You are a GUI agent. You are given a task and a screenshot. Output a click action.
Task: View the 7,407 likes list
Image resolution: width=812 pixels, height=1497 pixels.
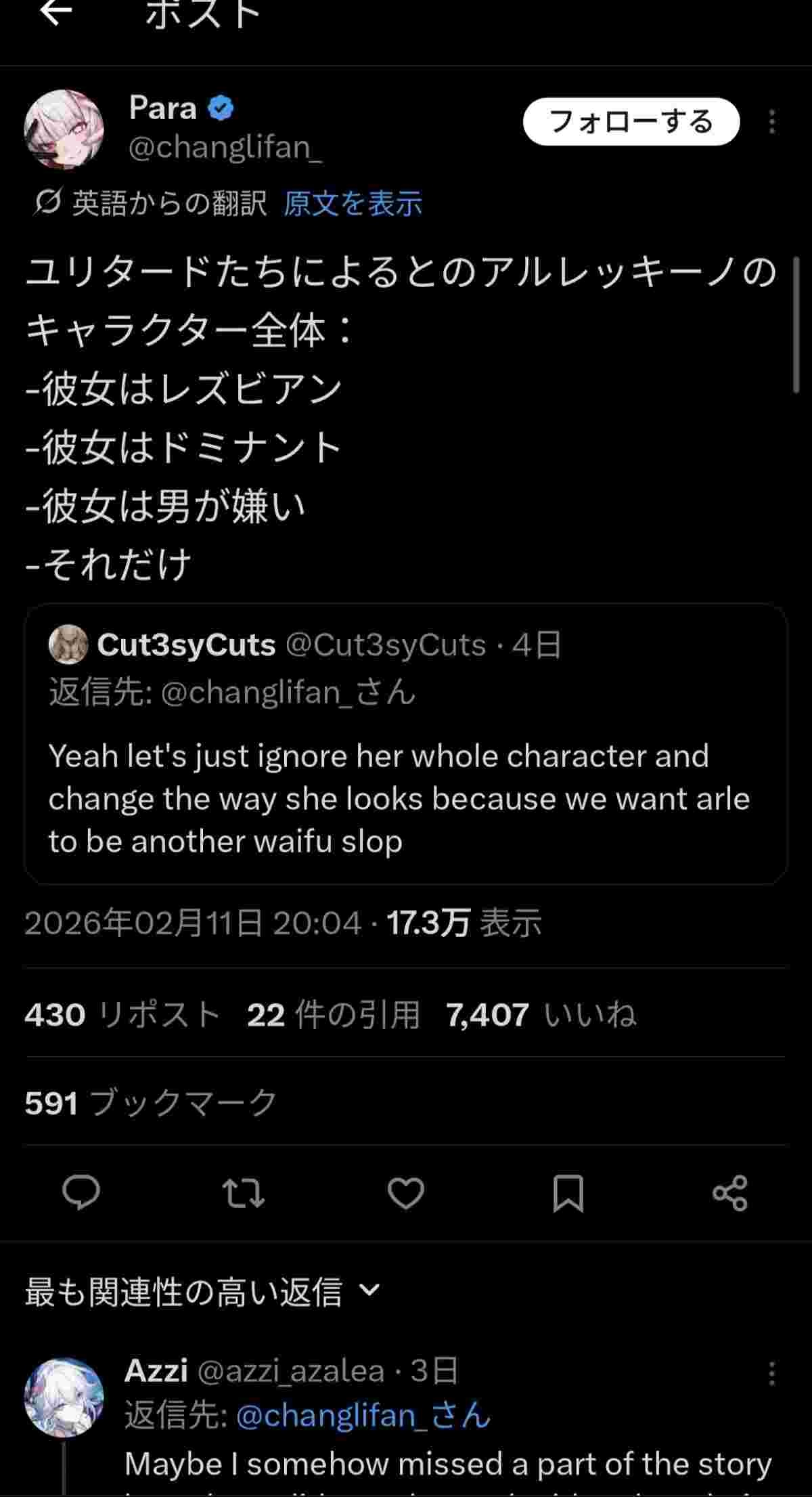pyautogui.click(x=541, y=1014)
